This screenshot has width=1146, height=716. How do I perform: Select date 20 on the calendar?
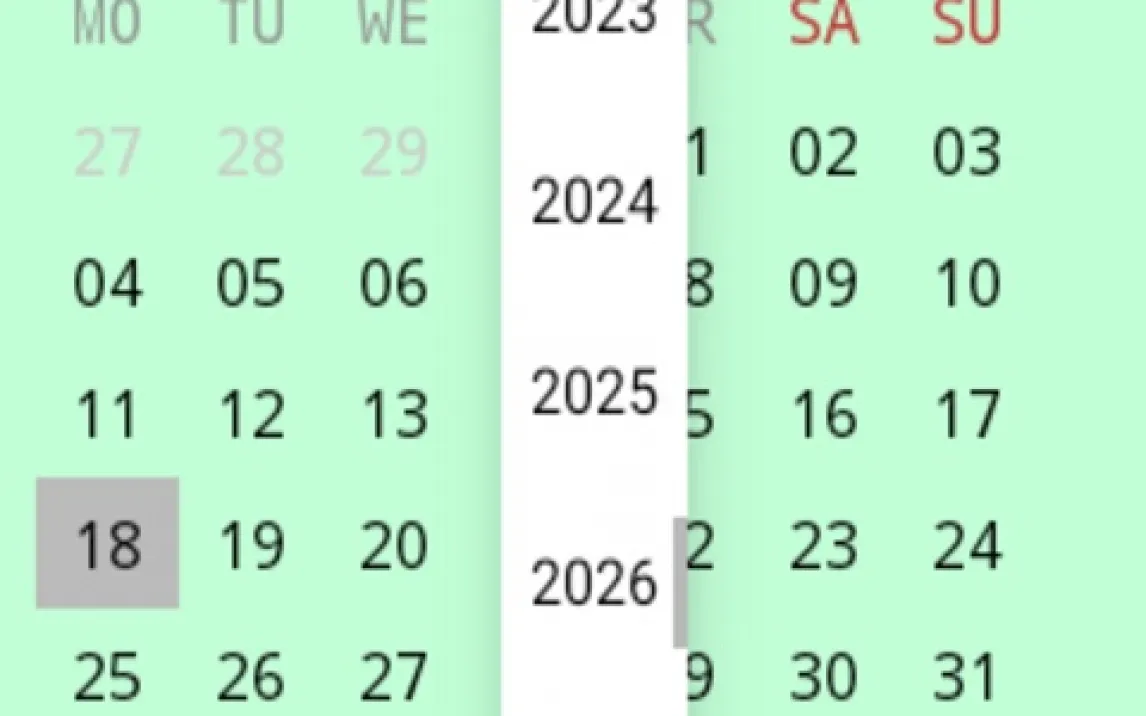[x=394, y=544]
